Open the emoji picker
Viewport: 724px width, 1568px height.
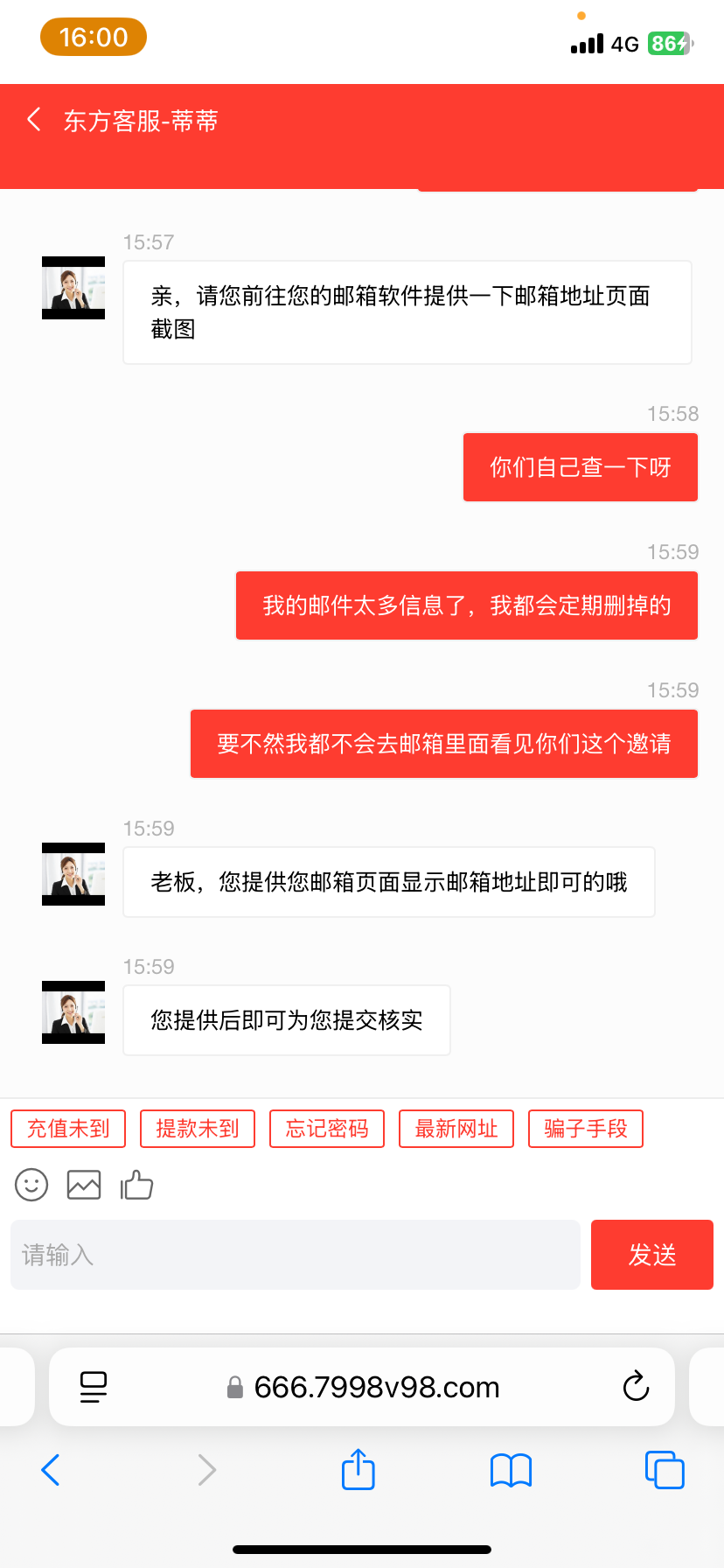[x=31, y=1186]
